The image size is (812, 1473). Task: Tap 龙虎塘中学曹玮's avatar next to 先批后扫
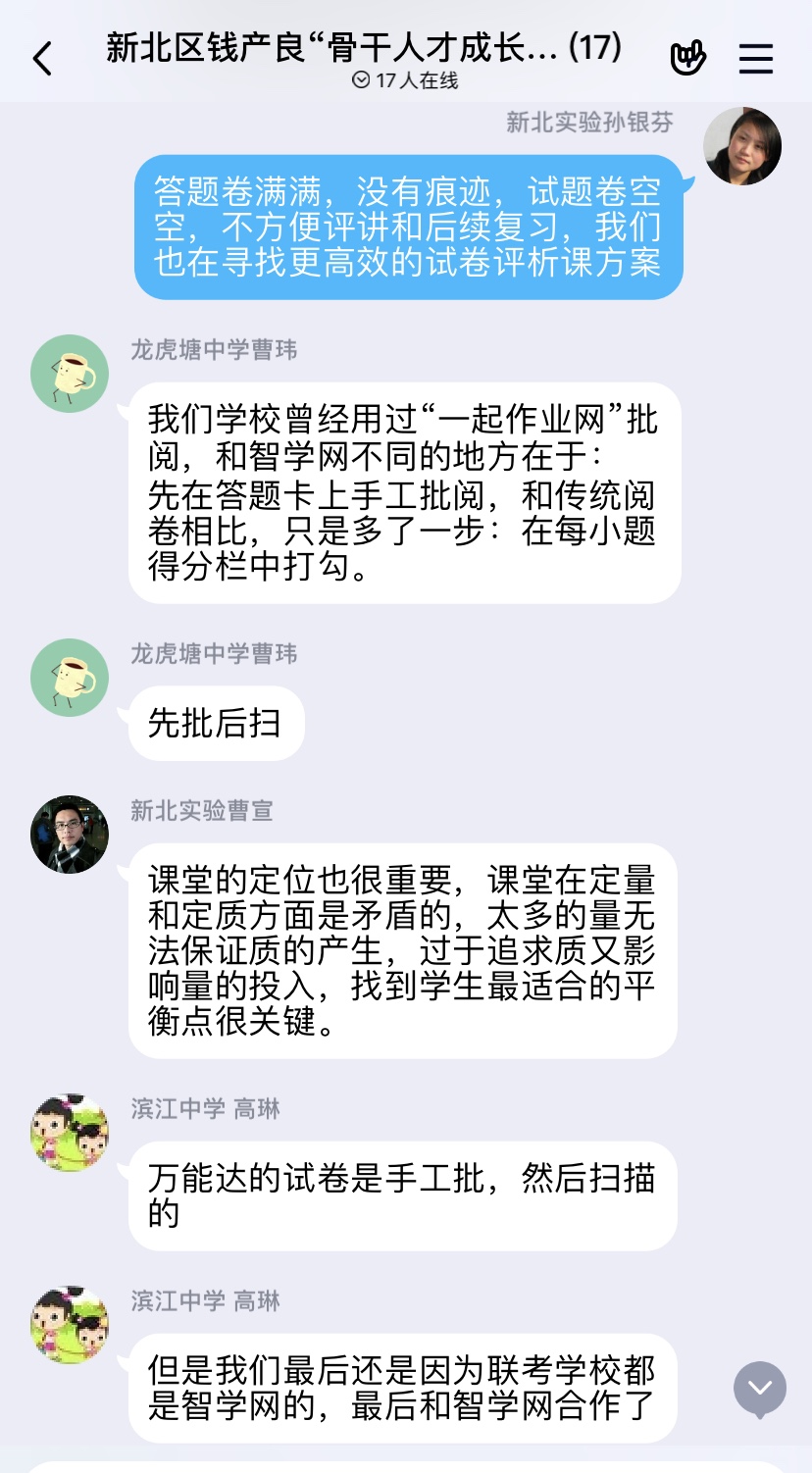[x=70, y=678]
